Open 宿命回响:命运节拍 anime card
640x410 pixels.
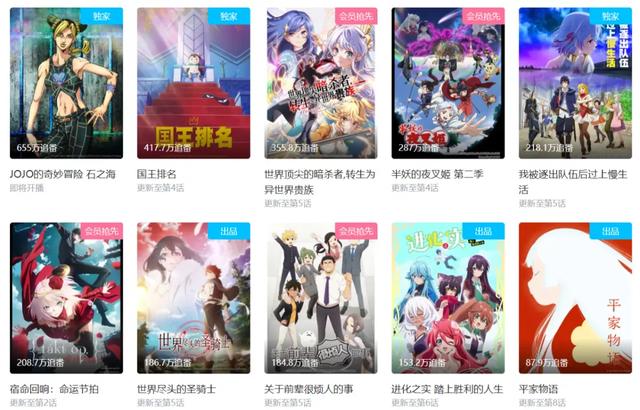(66, 296)
